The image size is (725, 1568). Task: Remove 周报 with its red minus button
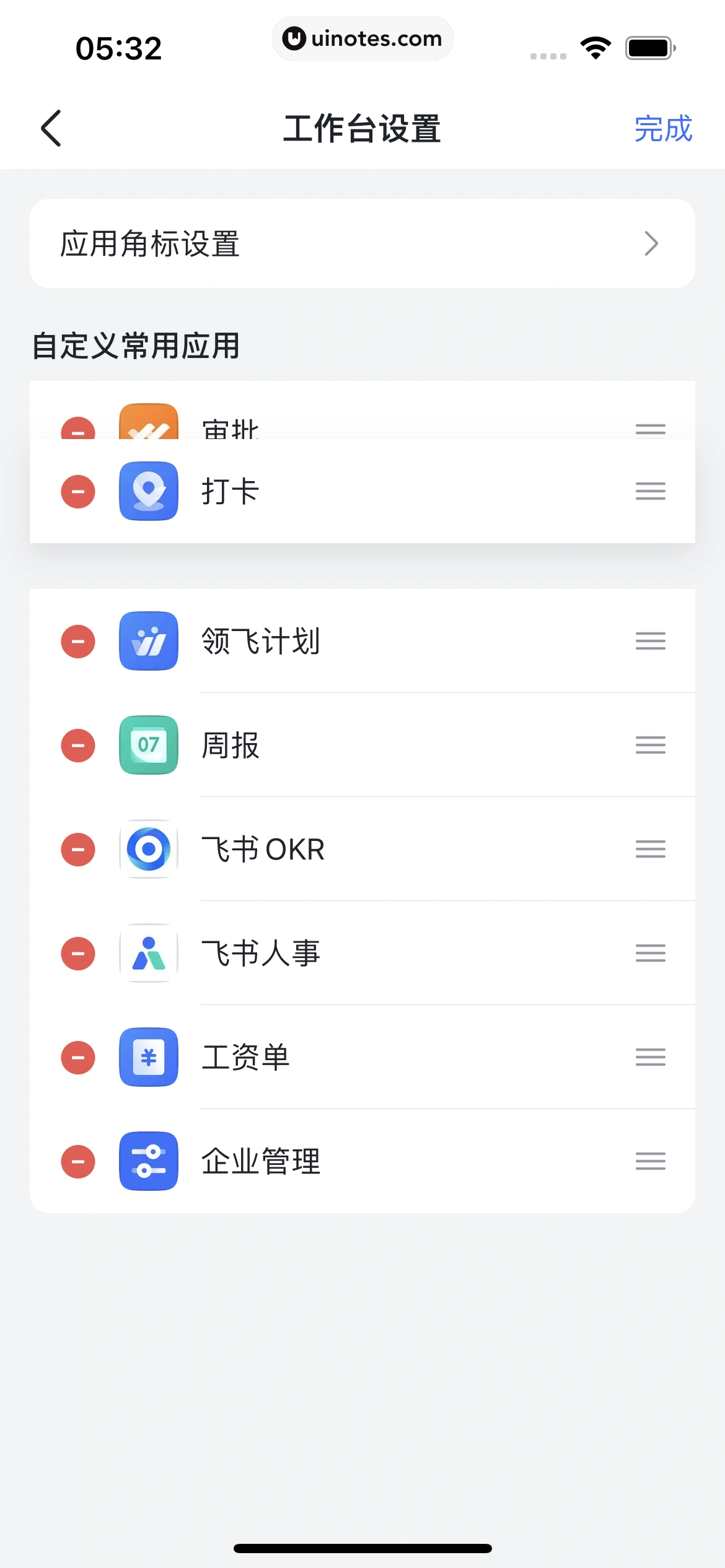pyautogui.click(x=77, y=746)
